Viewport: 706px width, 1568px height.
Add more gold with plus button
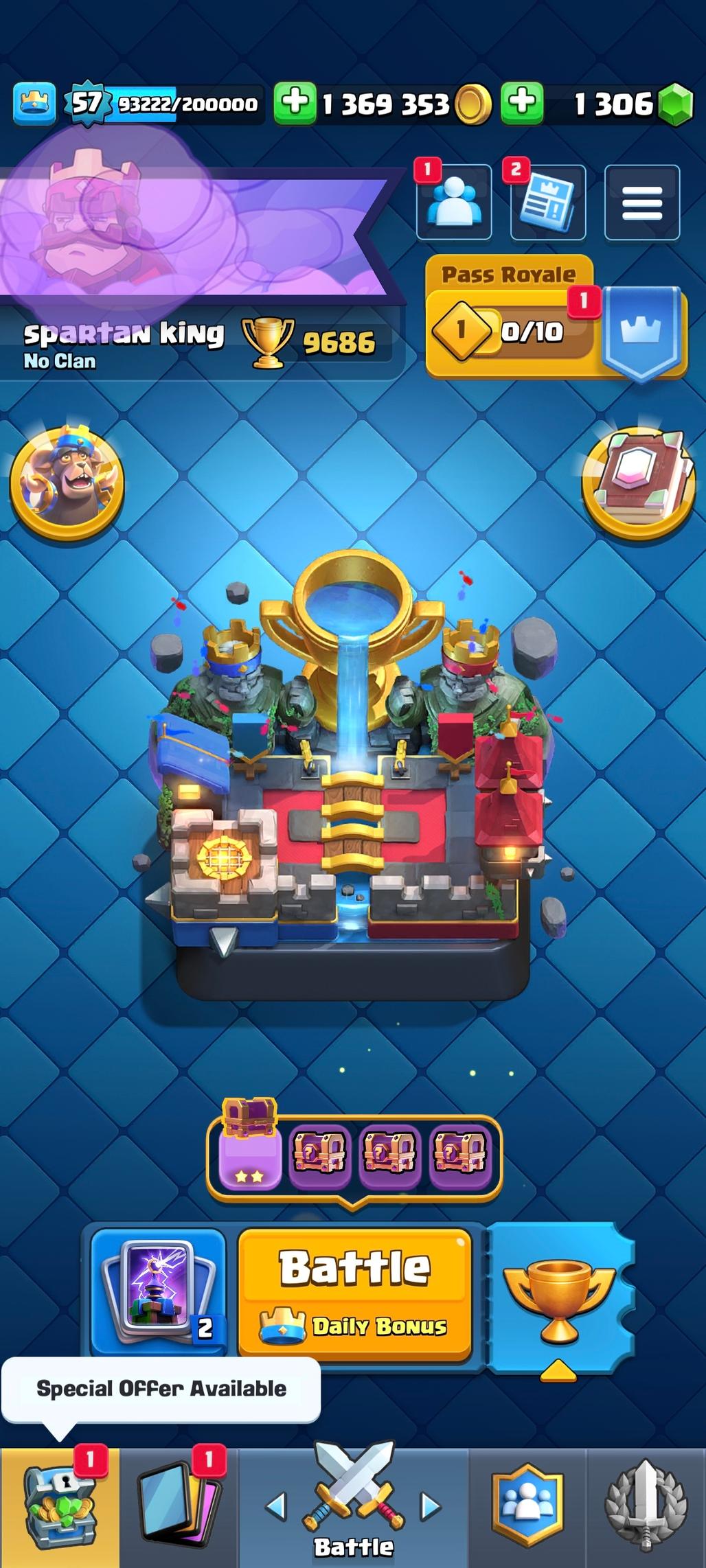coord(295,104)
